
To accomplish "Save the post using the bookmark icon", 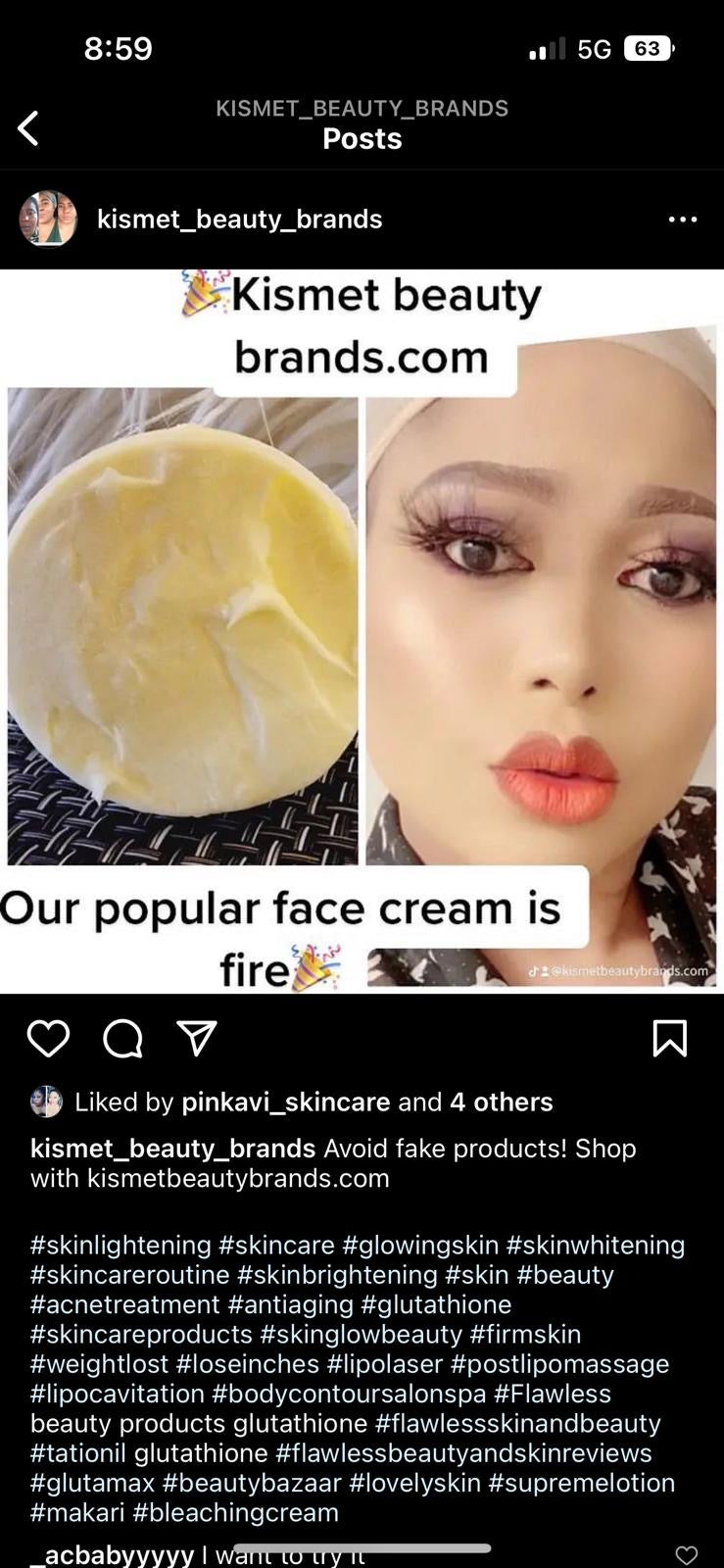I will (672, 1039).
